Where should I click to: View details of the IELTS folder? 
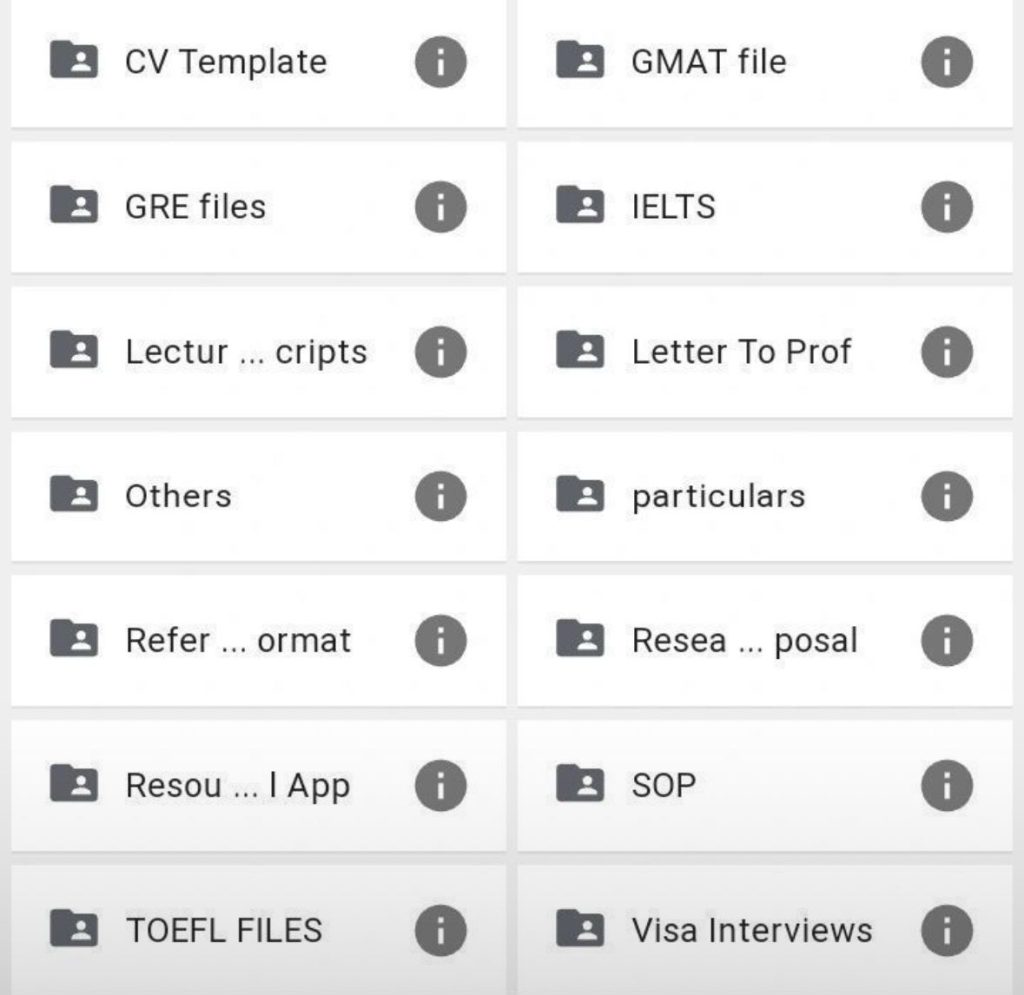click(946, 207)
